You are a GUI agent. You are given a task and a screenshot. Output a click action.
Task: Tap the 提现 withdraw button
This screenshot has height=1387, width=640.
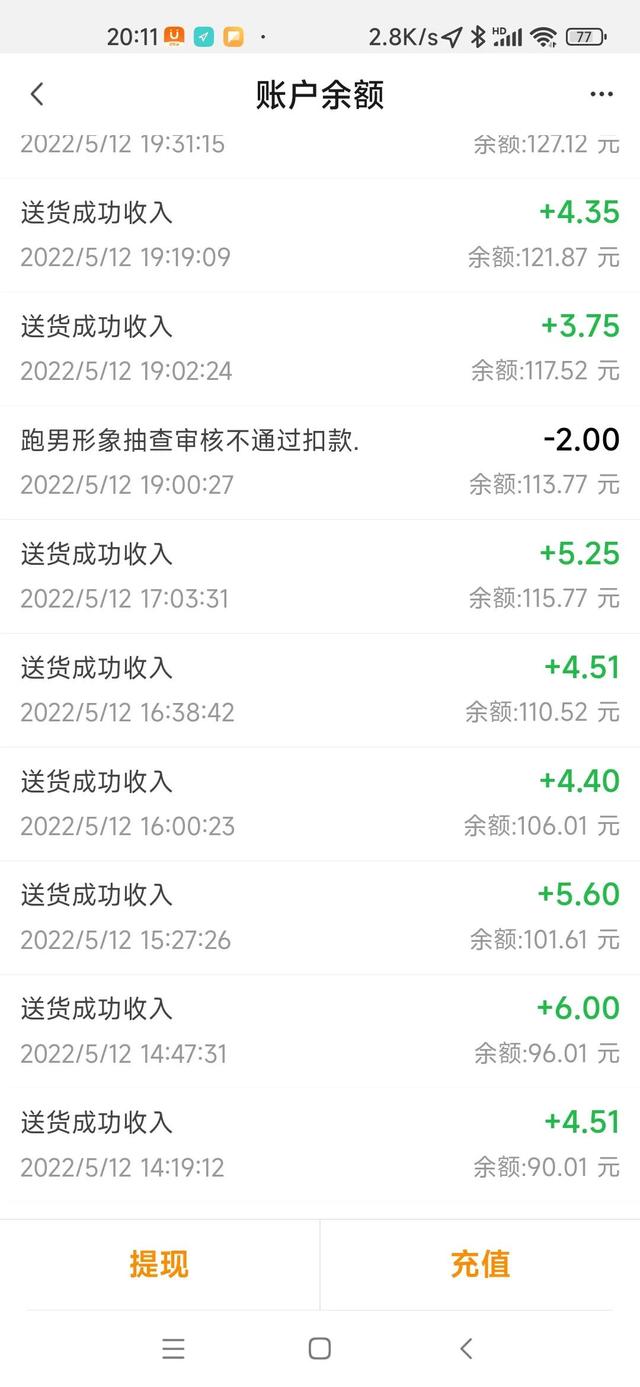[159, 1264]
